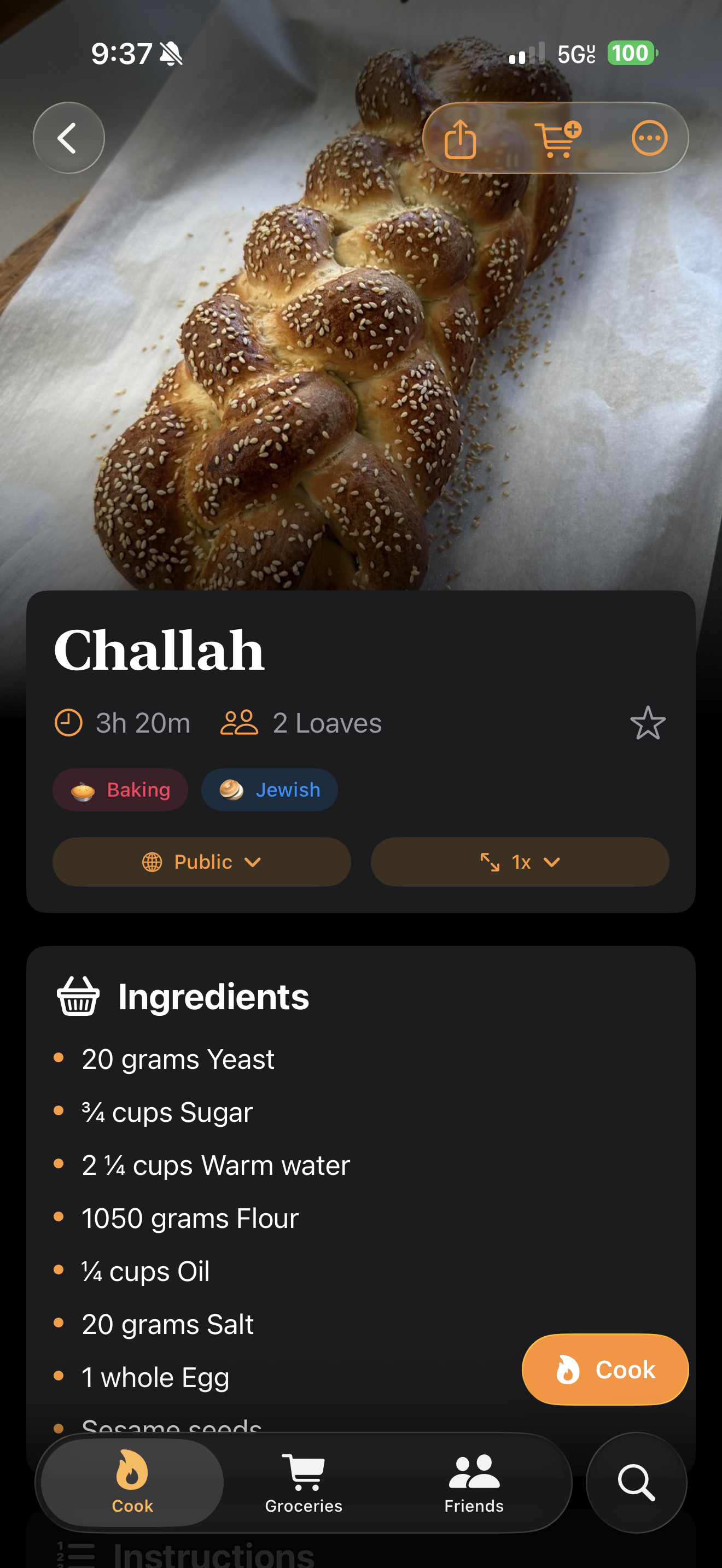
Task: Tap the back chevron to exit recipe
Action: click(x=68, y=138)
